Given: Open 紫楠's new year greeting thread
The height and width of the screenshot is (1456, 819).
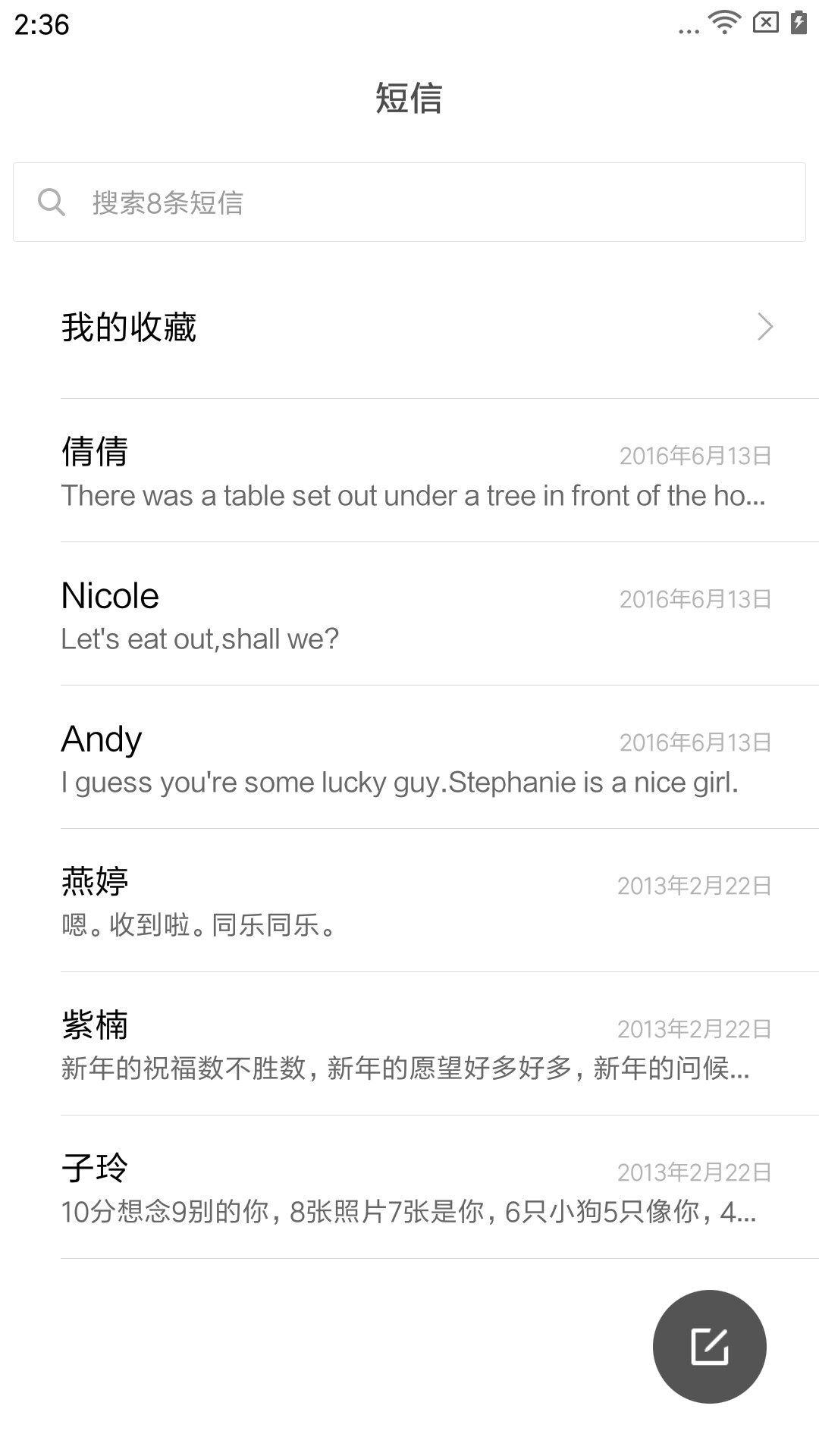Looking at the screenshot, I should coord(409,1043).
